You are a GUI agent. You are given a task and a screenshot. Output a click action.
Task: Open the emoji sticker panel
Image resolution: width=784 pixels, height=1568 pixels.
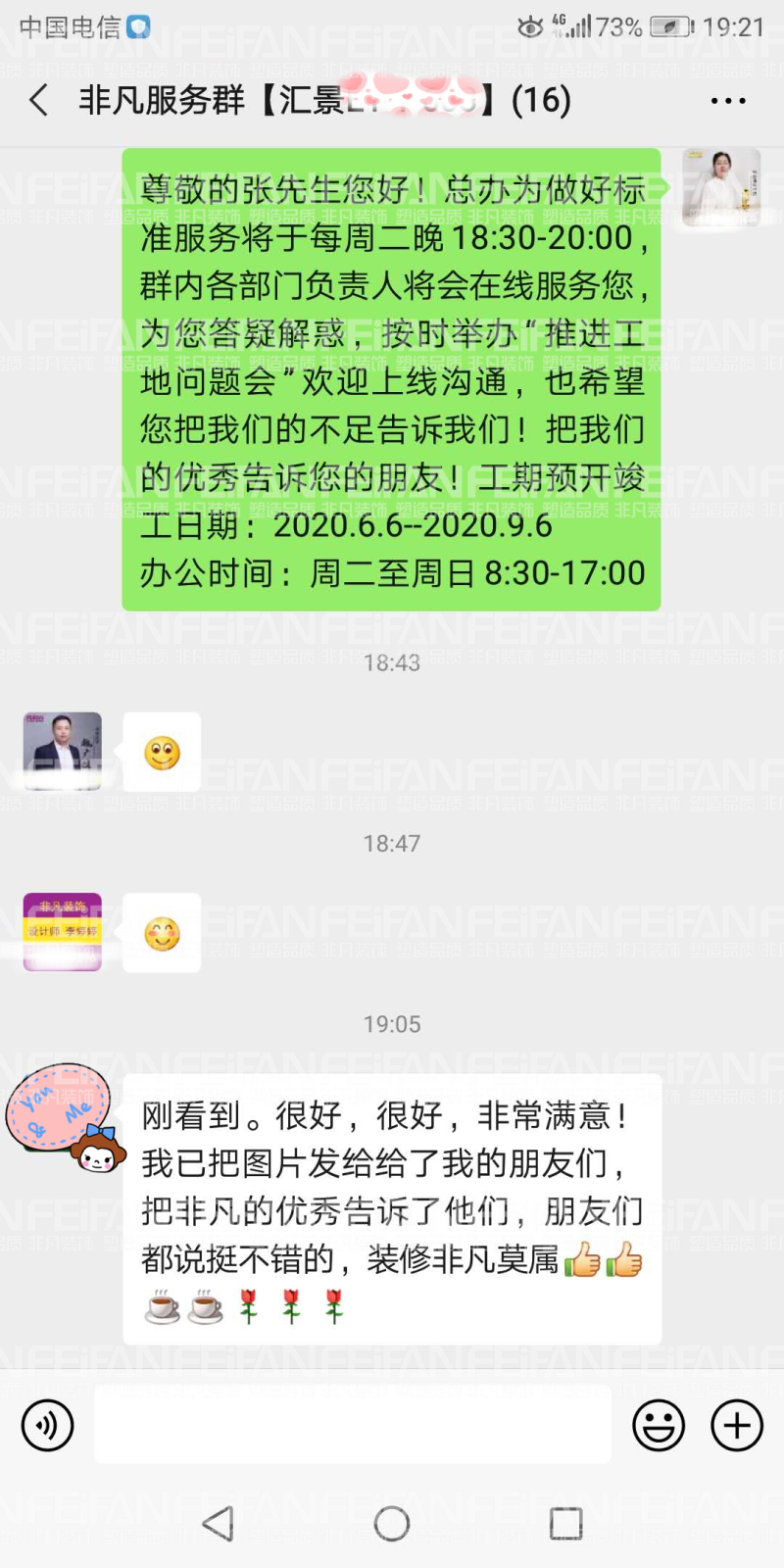click(659, 1425)
